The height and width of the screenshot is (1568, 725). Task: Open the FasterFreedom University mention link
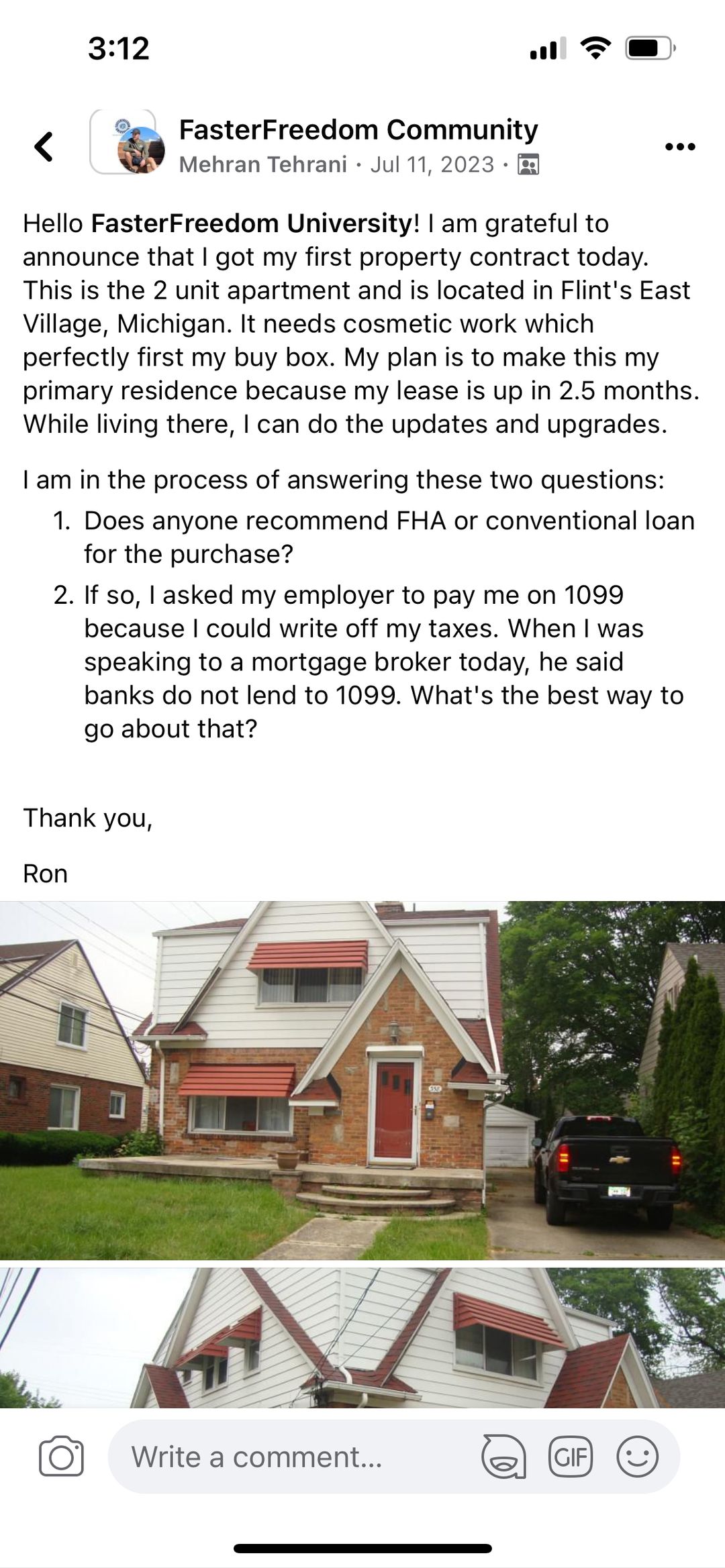coord(251,223)
